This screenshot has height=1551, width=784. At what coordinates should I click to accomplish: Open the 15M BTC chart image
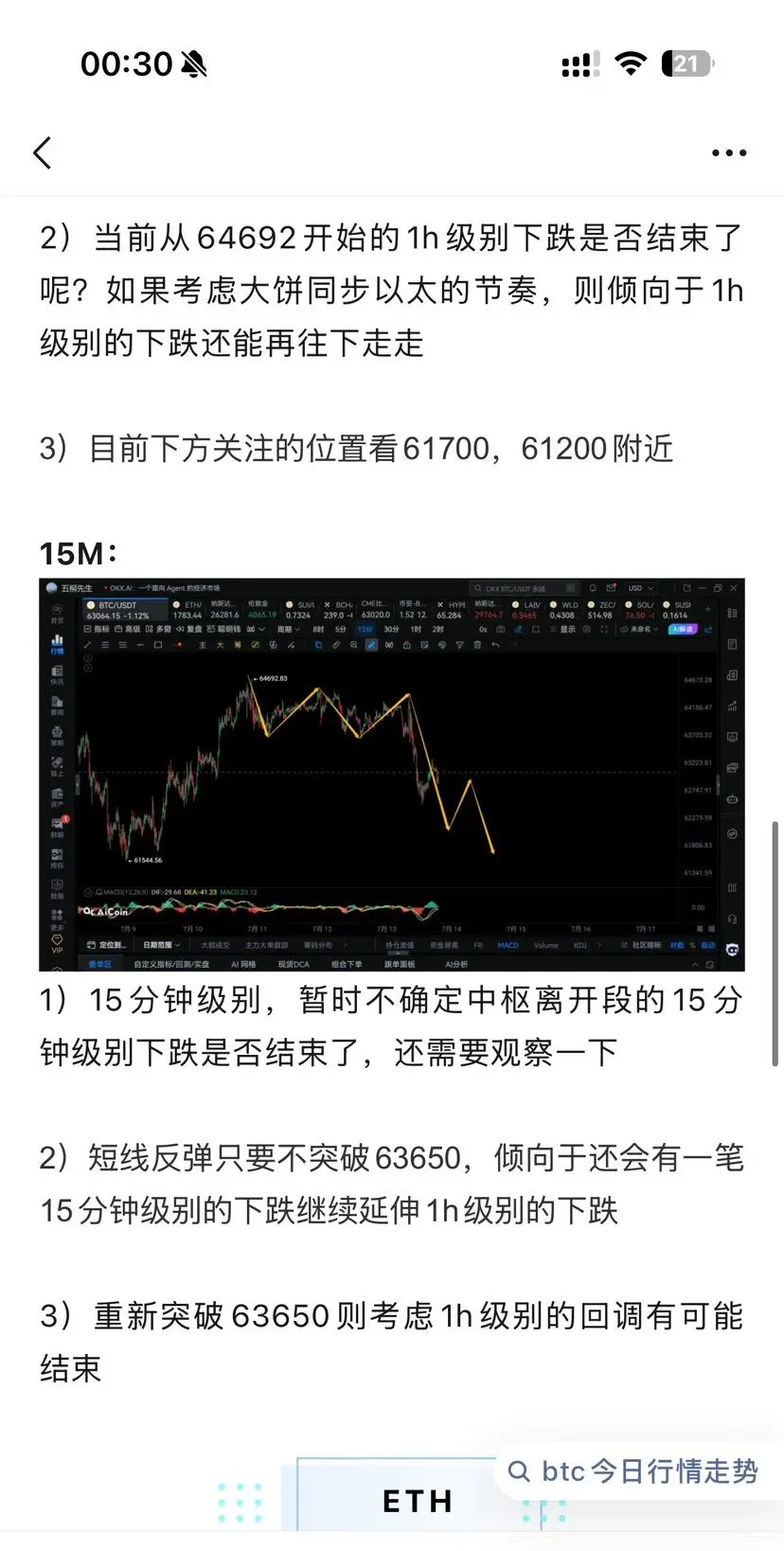click(392, 775)
